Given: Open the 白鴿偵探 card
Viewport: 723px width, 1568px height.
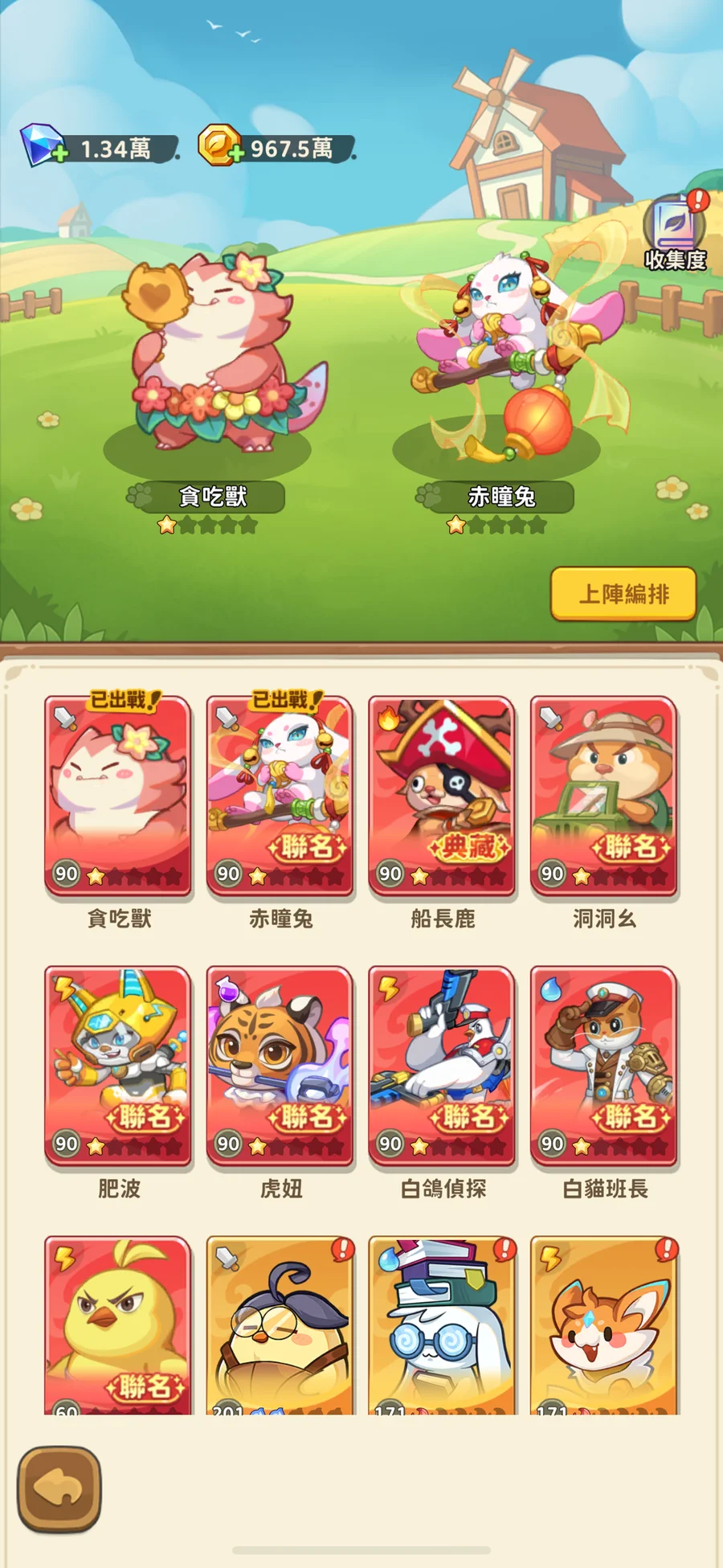Looking at the screenshot, I should pyautogui.click(x=442, y=1066).
